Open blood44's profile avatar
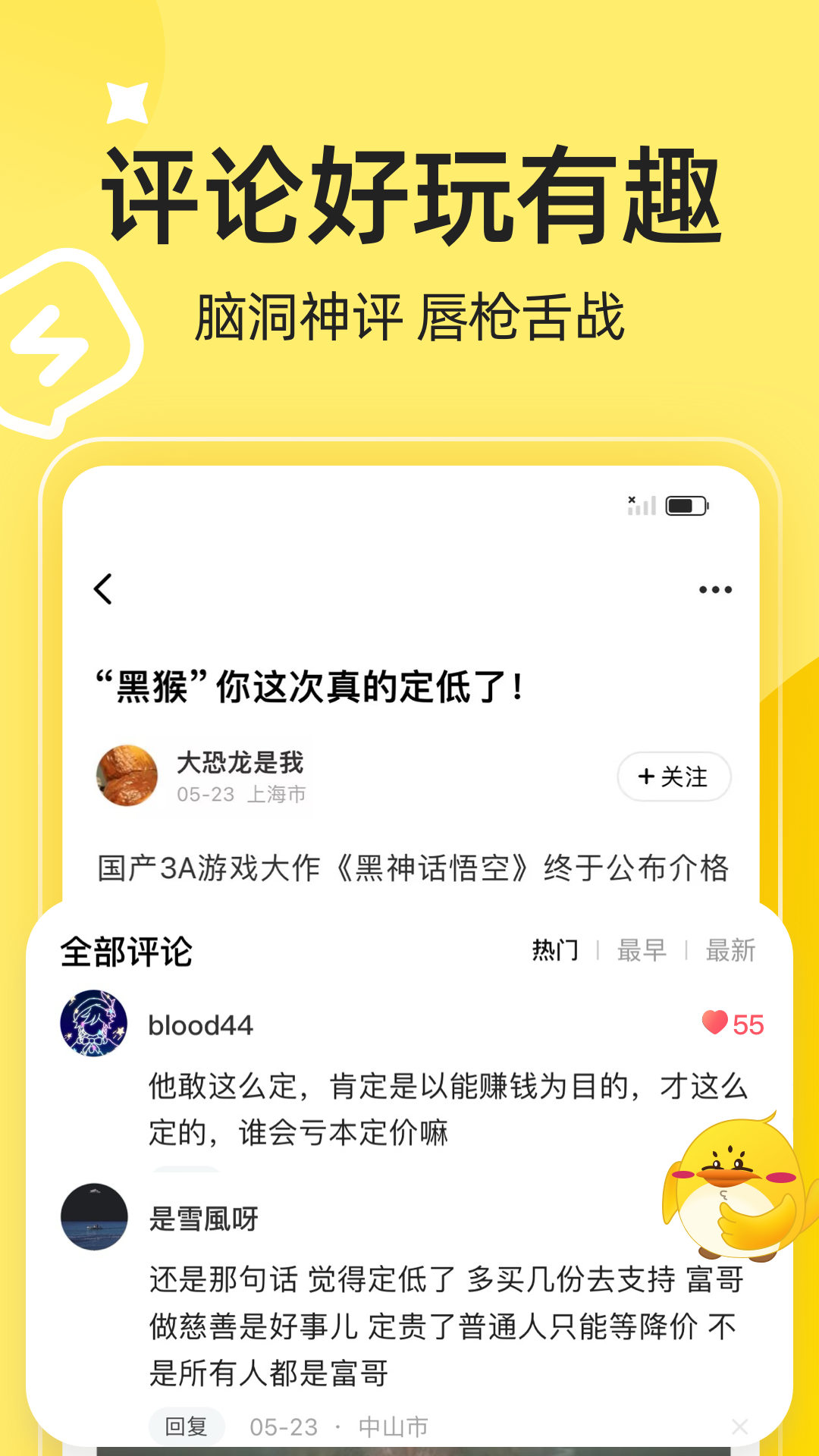819x1456 pixels. tap(94, 1022)
